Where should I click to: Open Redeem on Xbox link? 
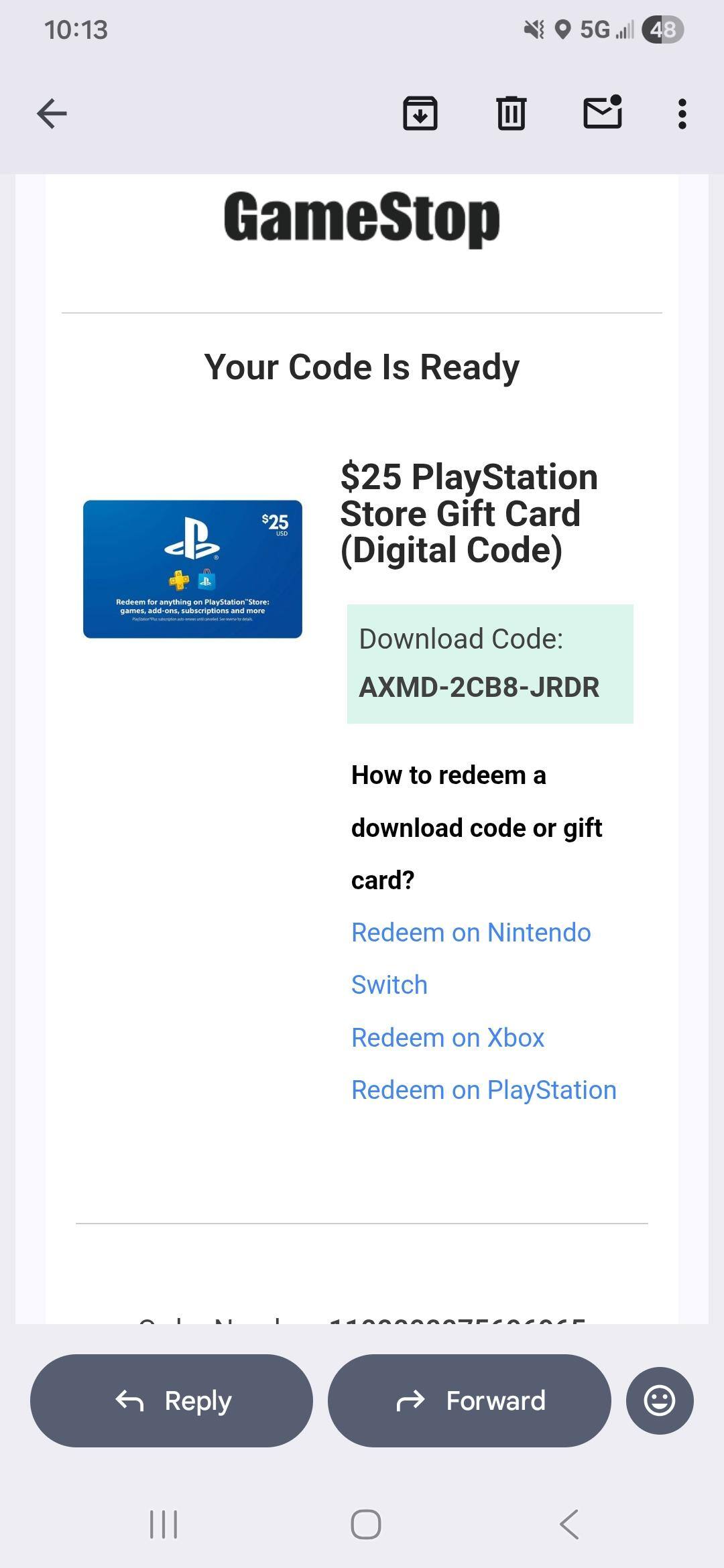[448, 1037]
